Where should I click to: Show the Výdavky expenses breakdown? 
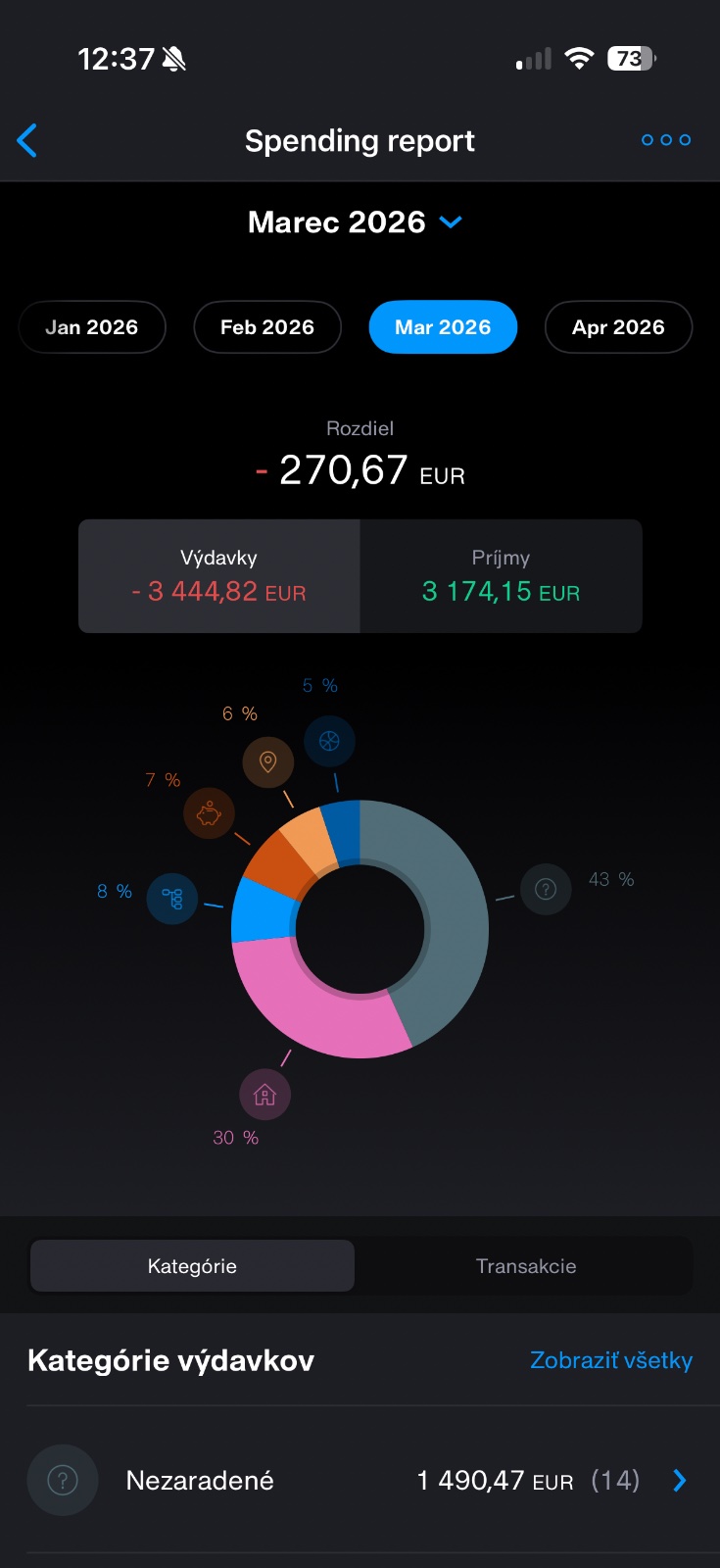coord(219,576)
